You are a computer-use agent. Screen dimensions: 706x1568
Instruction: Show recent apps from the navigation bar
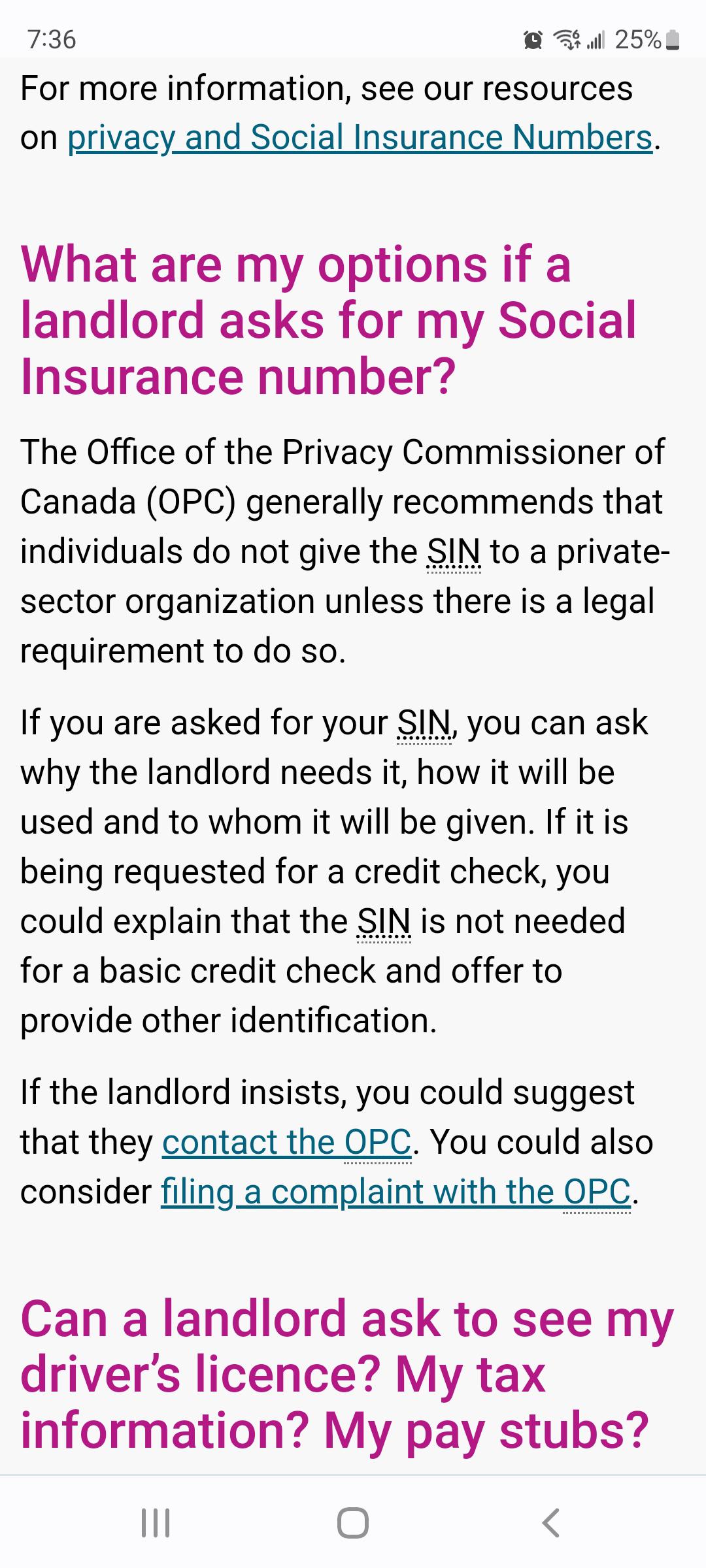coord(156,1523)
